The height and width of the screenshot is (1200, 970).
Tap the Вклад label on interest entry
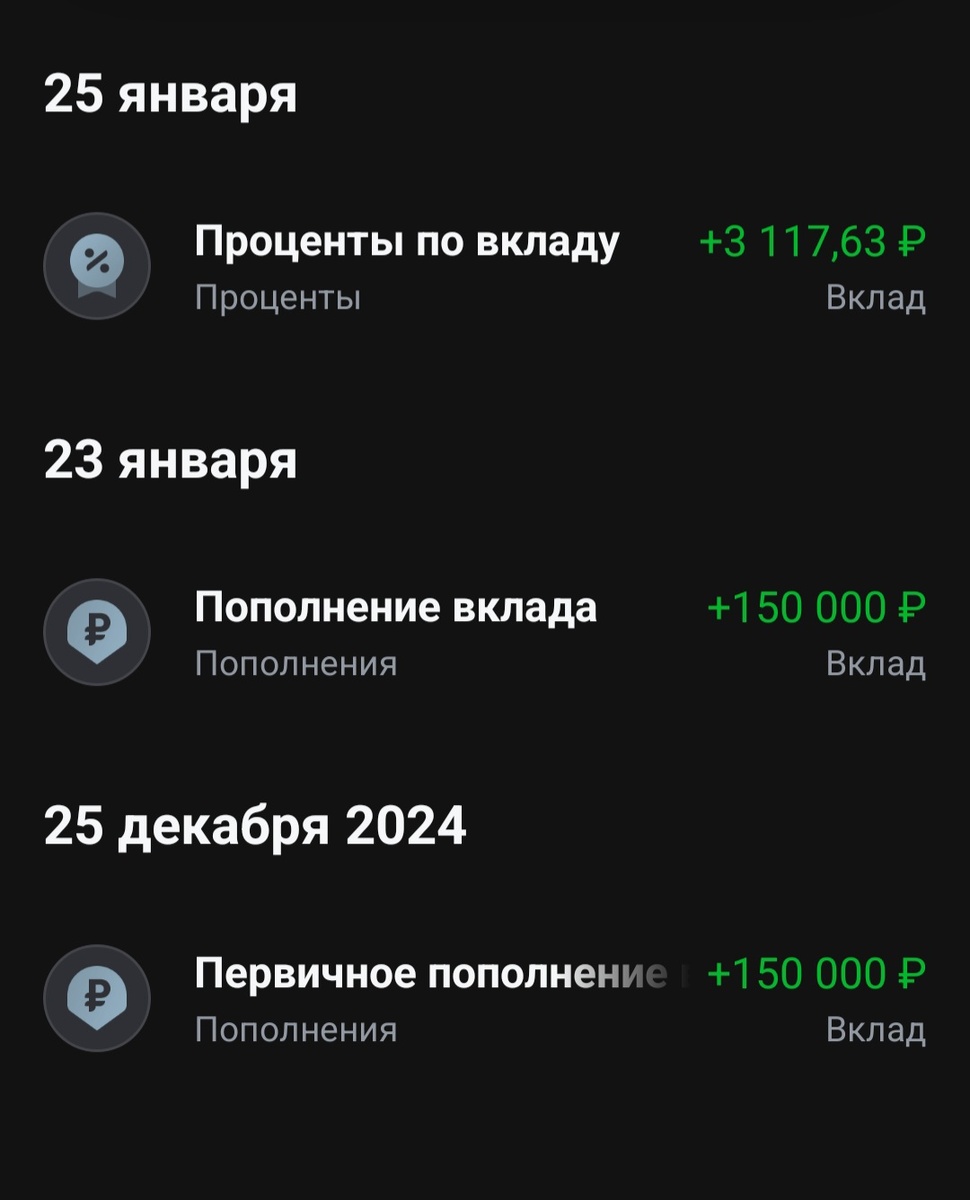tap(877, 297)
